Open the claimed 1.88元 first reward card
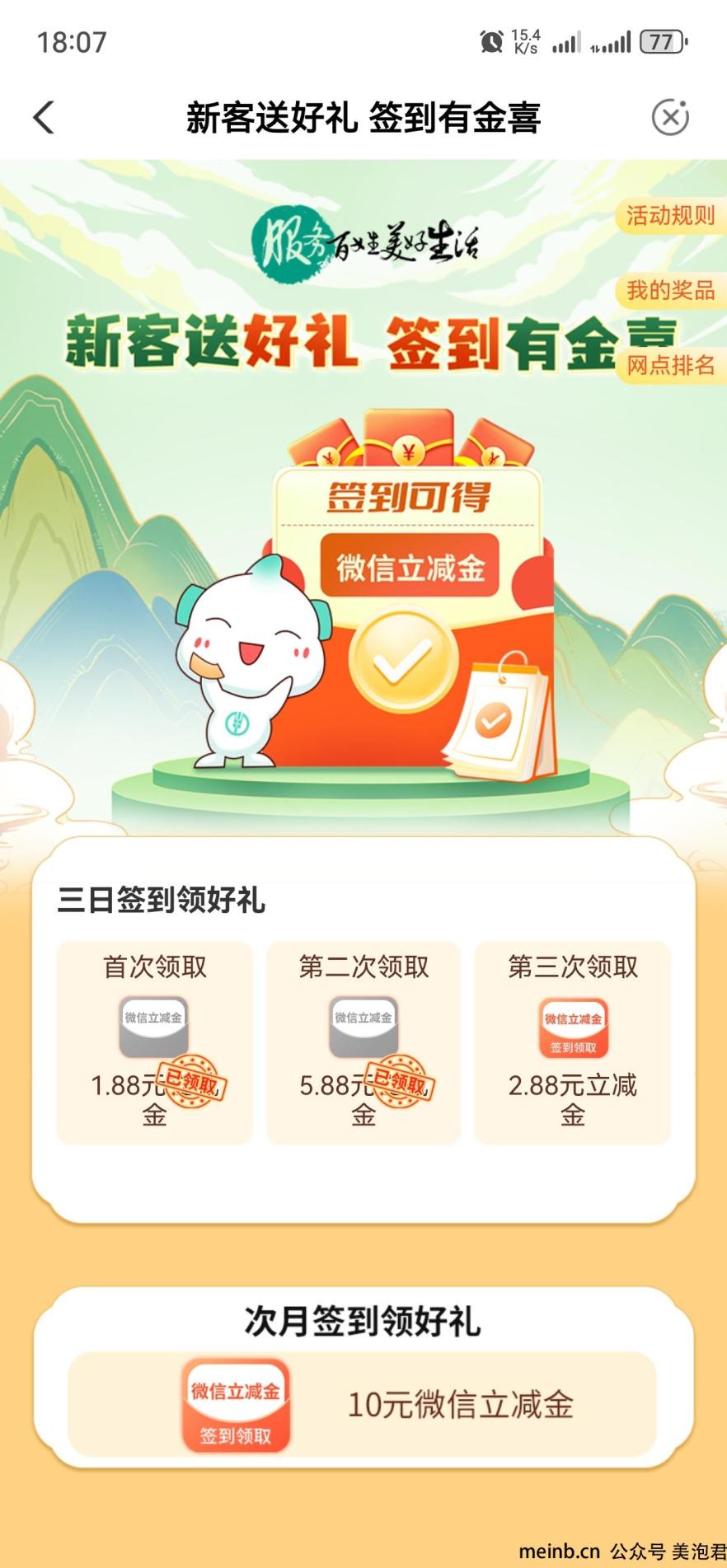This screenshot has height=1568, width=727. [x=154, y=1042]
